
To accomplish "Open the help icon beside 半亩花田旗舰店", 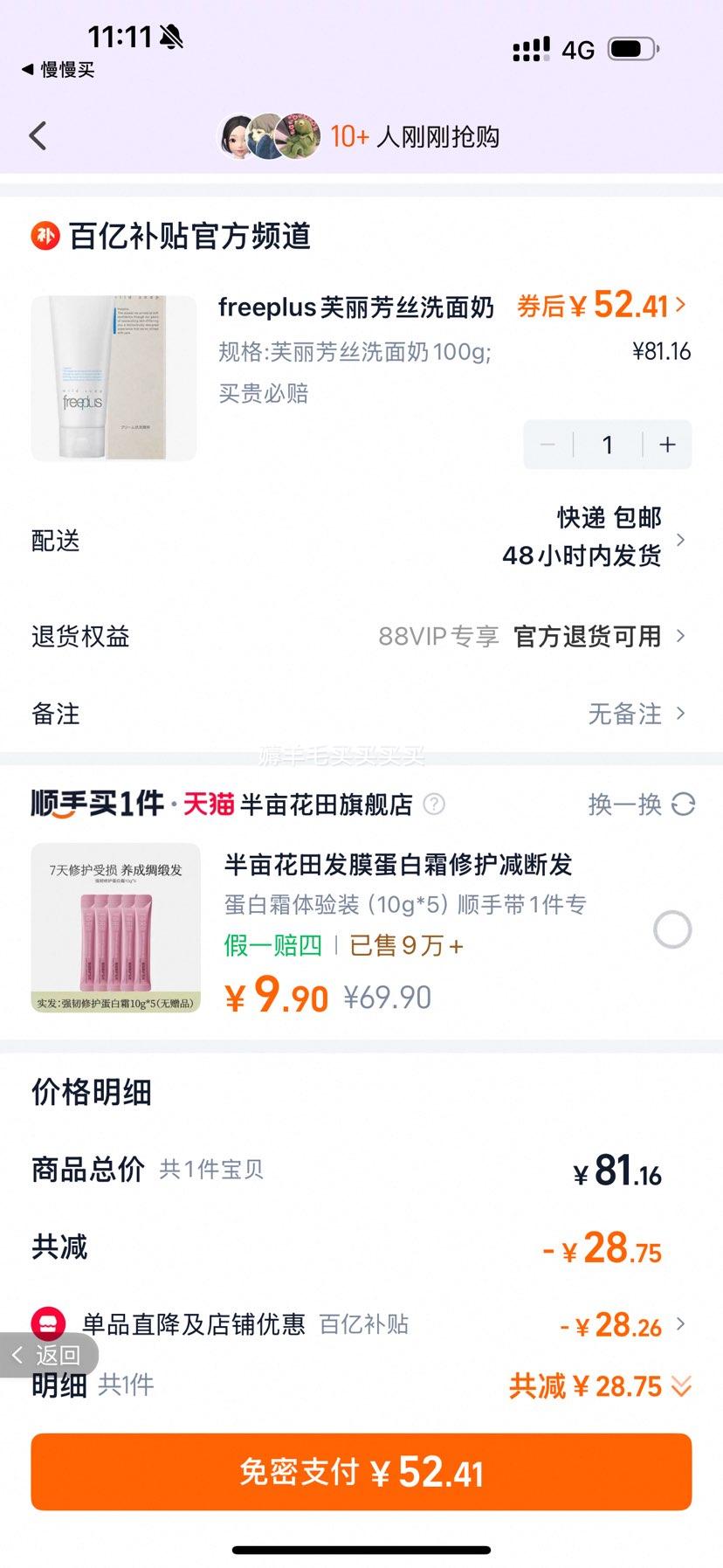I will [434, 805].
